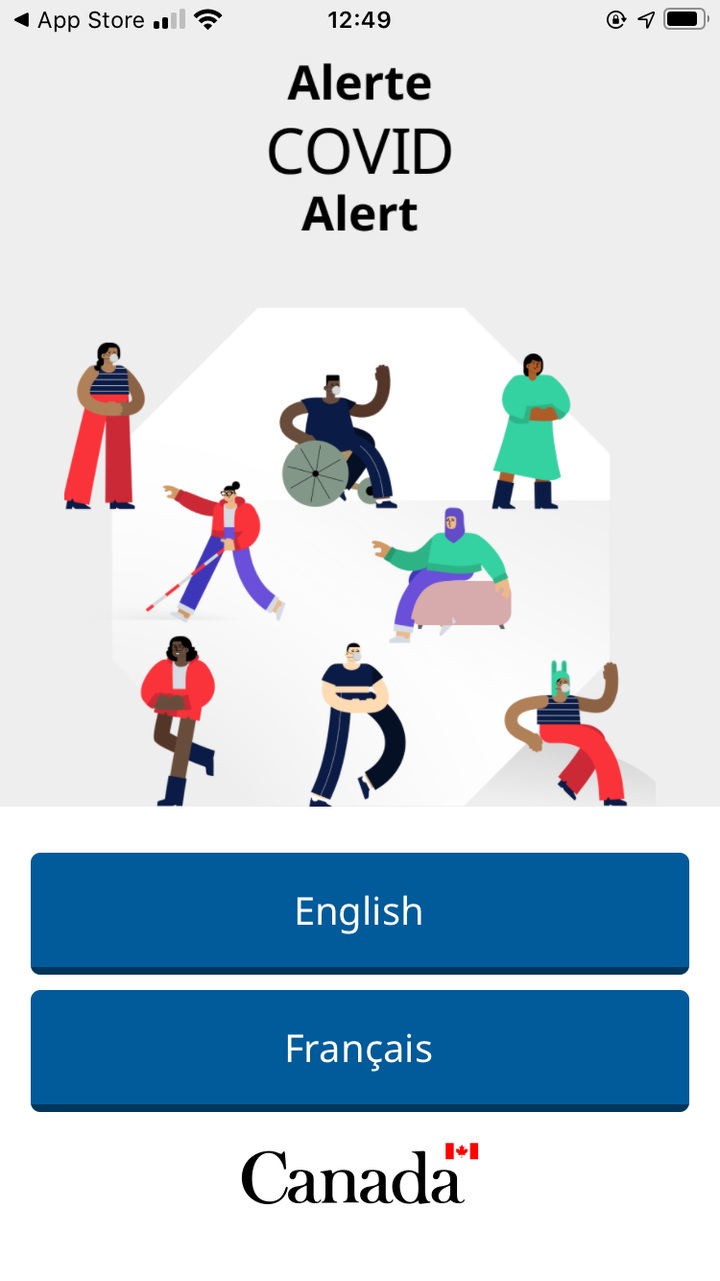Choose Français as the app language
The image size is (720, 1281).
coord(360,1050)
